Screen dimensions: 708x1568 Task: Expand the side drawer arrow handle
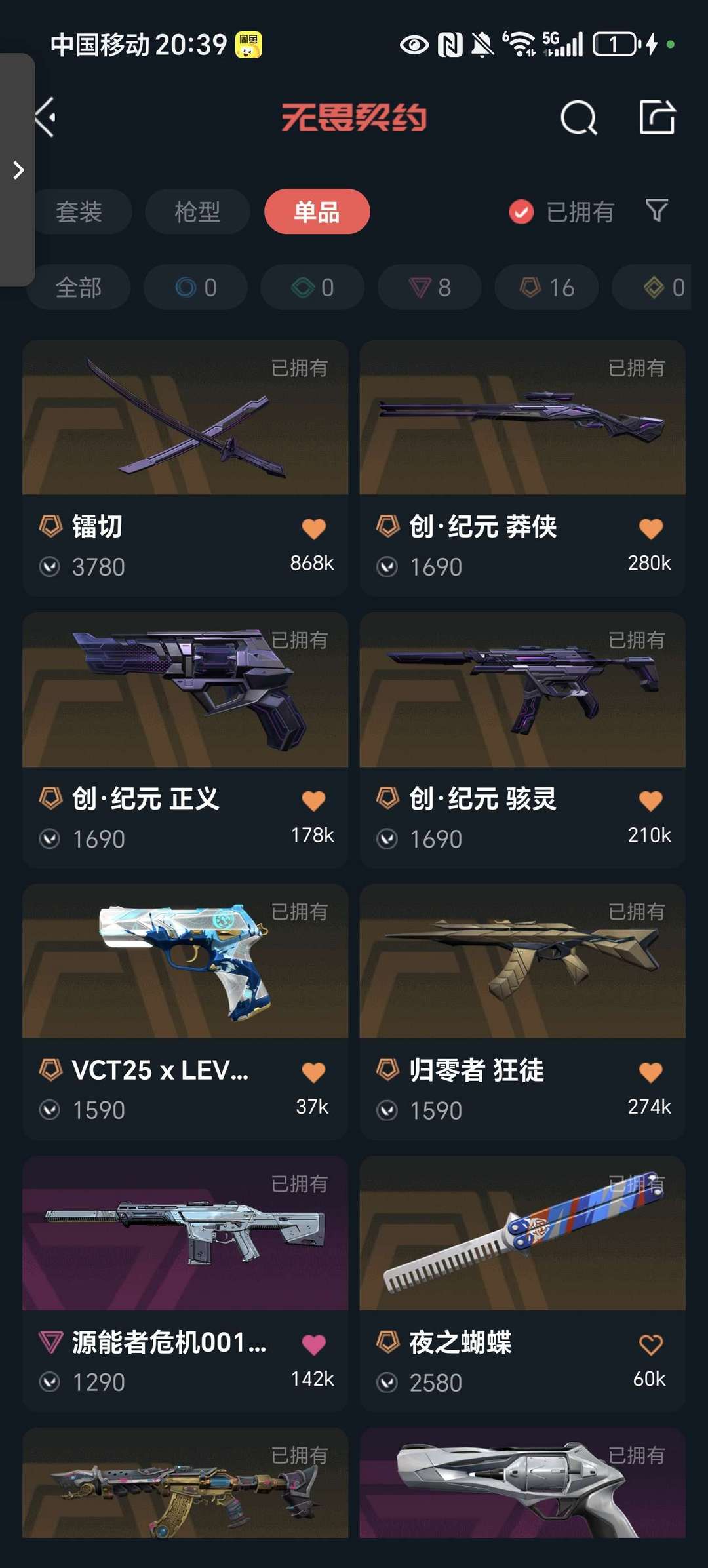click(18, 170)
